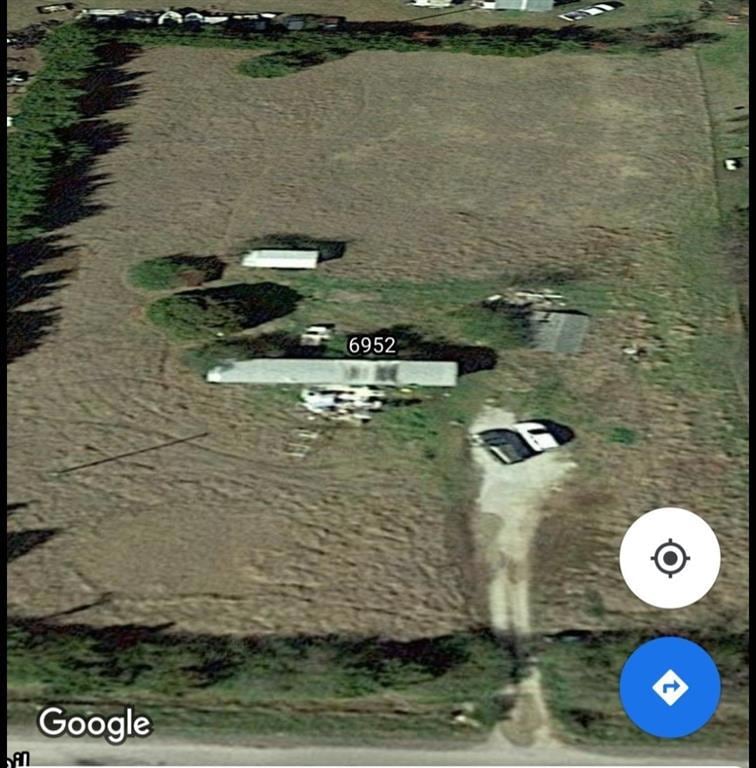Center the map on my location
The height and width of the screenshot is (768, 756).
click(669, 558)
